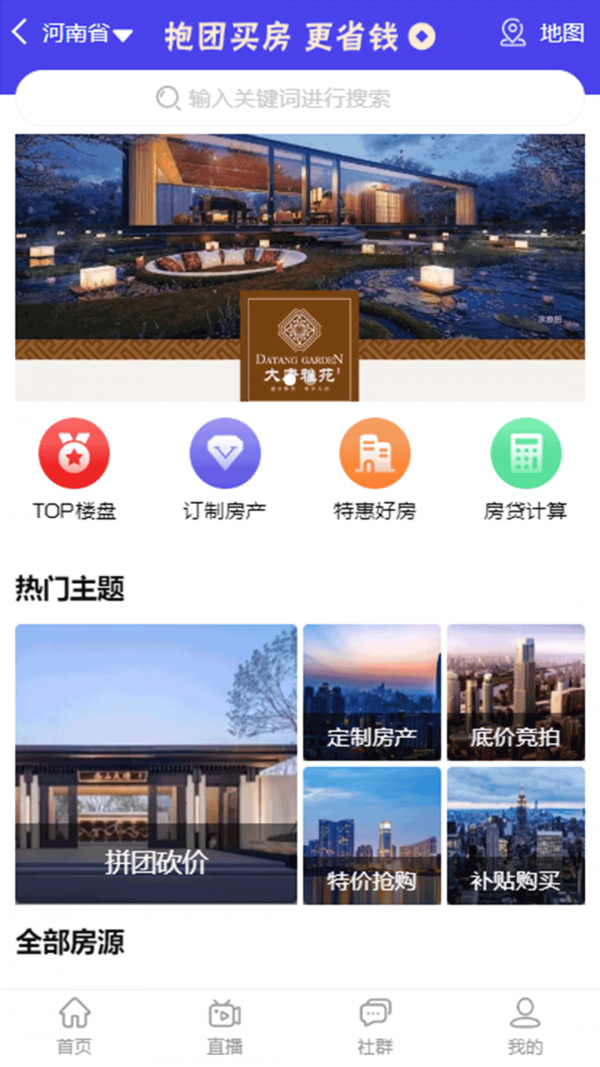This screenshot has width=600, height=1067.
Task: Go to the 社群 community tab
Action: pos(375,1026)
